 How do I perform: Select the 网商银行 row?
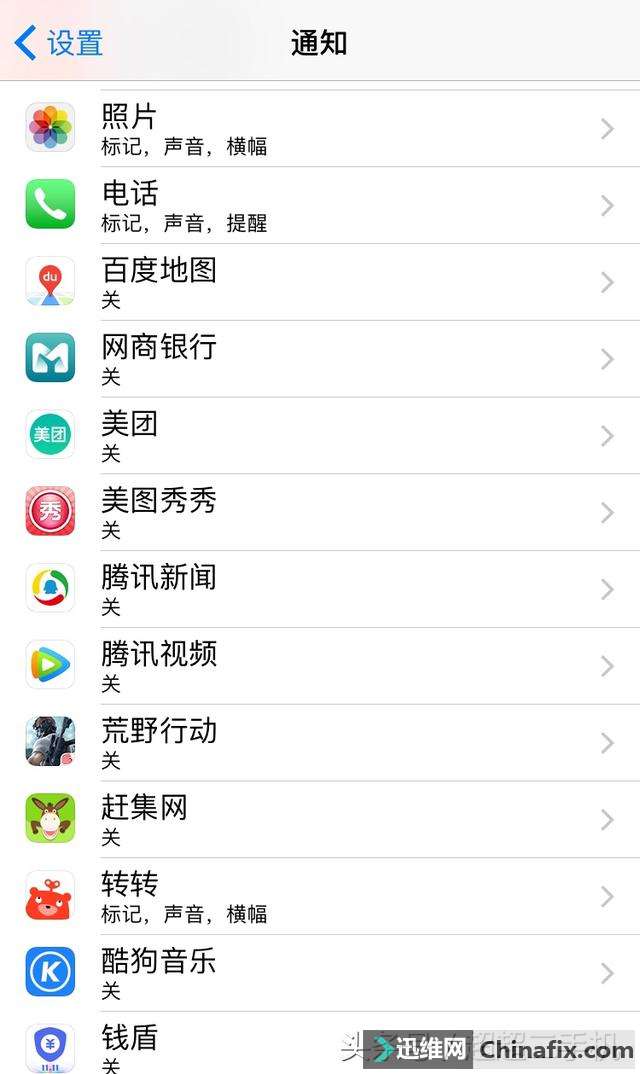point(320,359)
